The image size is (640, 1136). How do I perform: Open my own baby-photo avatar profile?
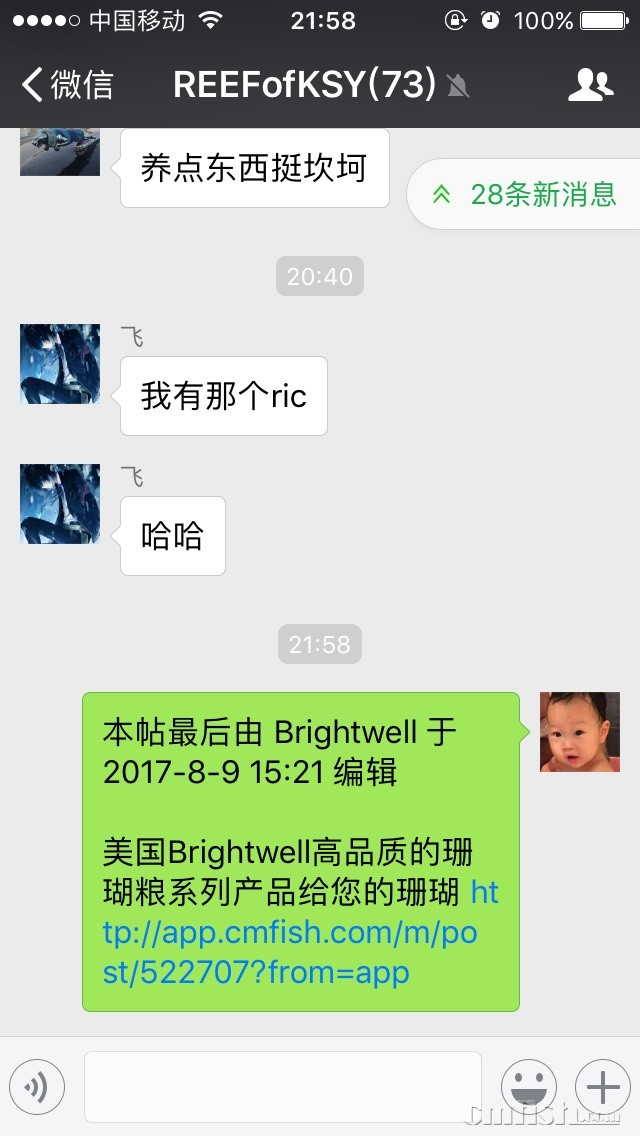(x=580, y=732)
